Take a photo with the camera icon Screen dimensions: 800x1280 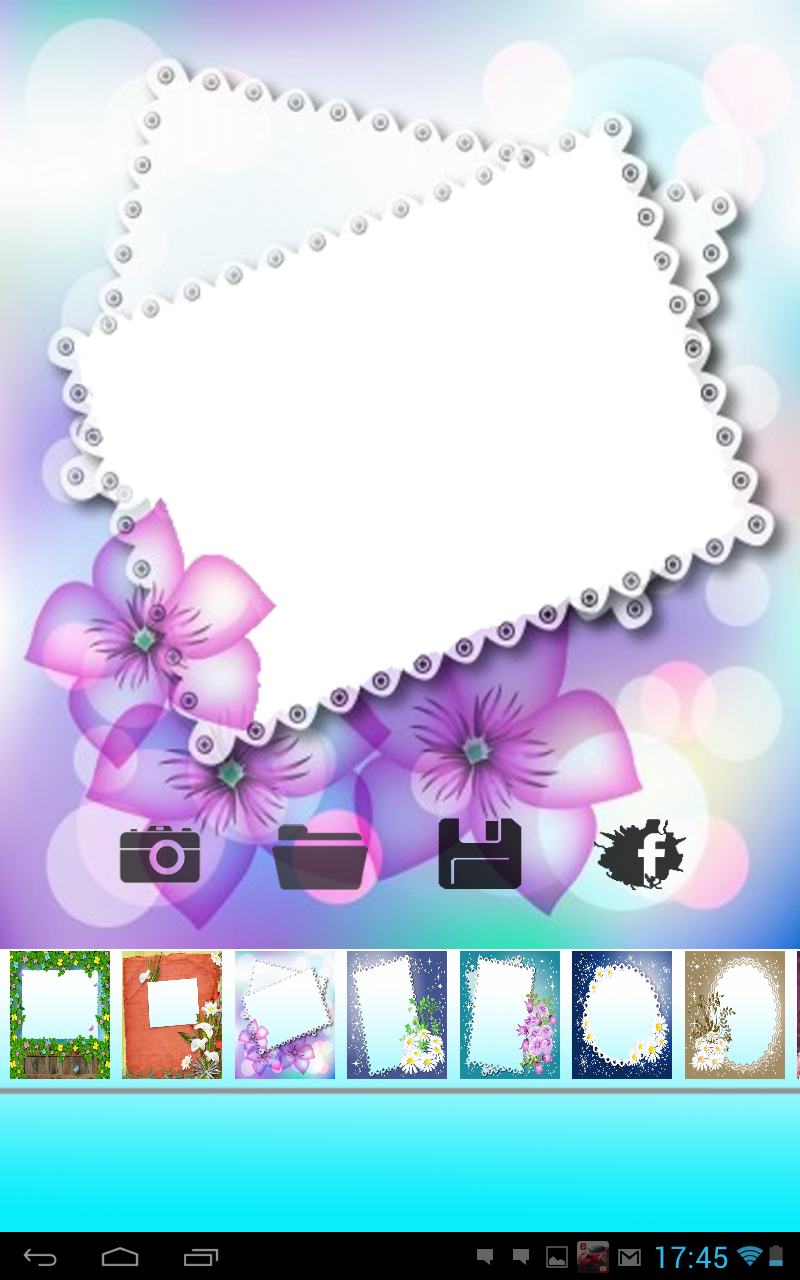click(x=160, y=854)
